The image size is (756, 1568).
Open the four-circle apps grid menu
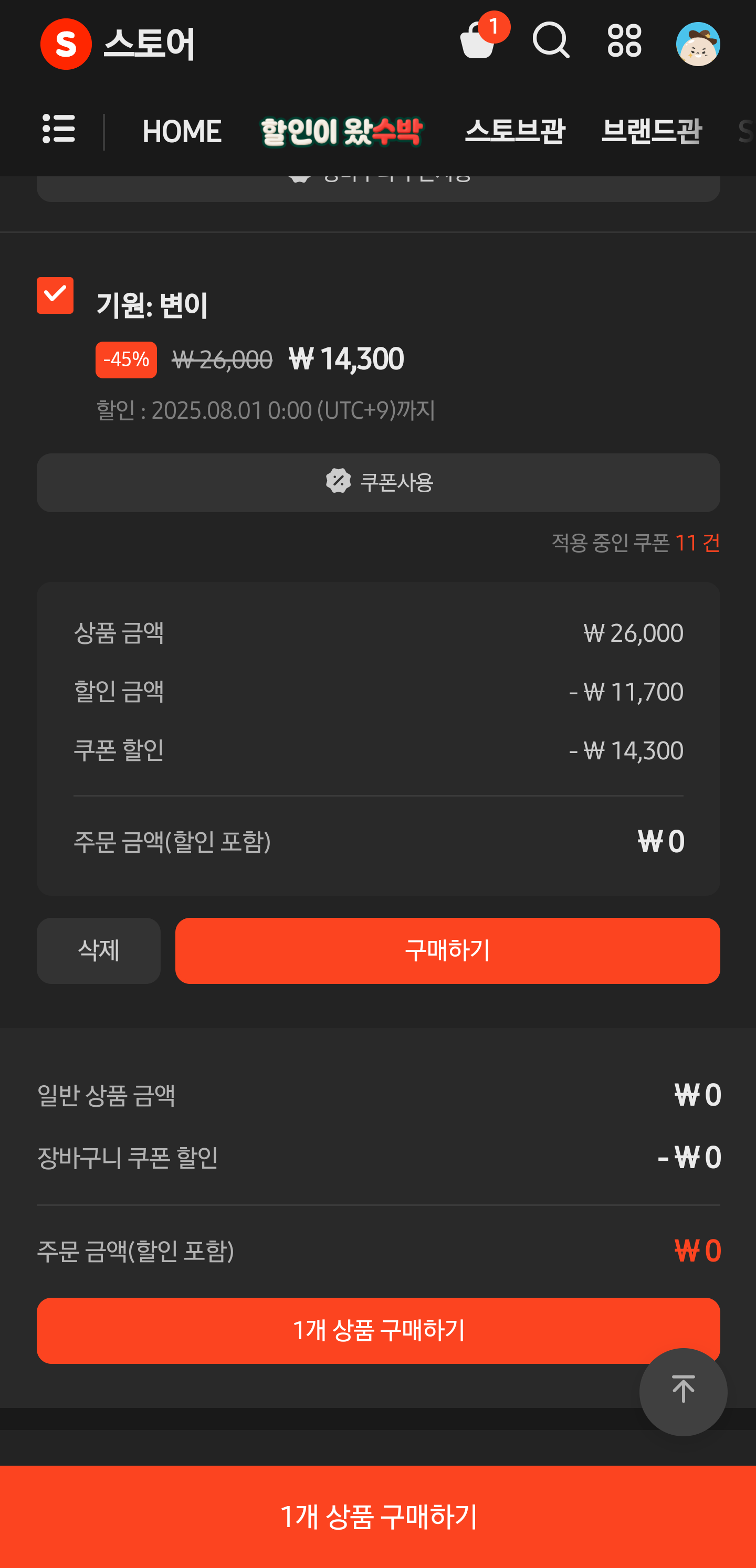(x=624, y=41)
